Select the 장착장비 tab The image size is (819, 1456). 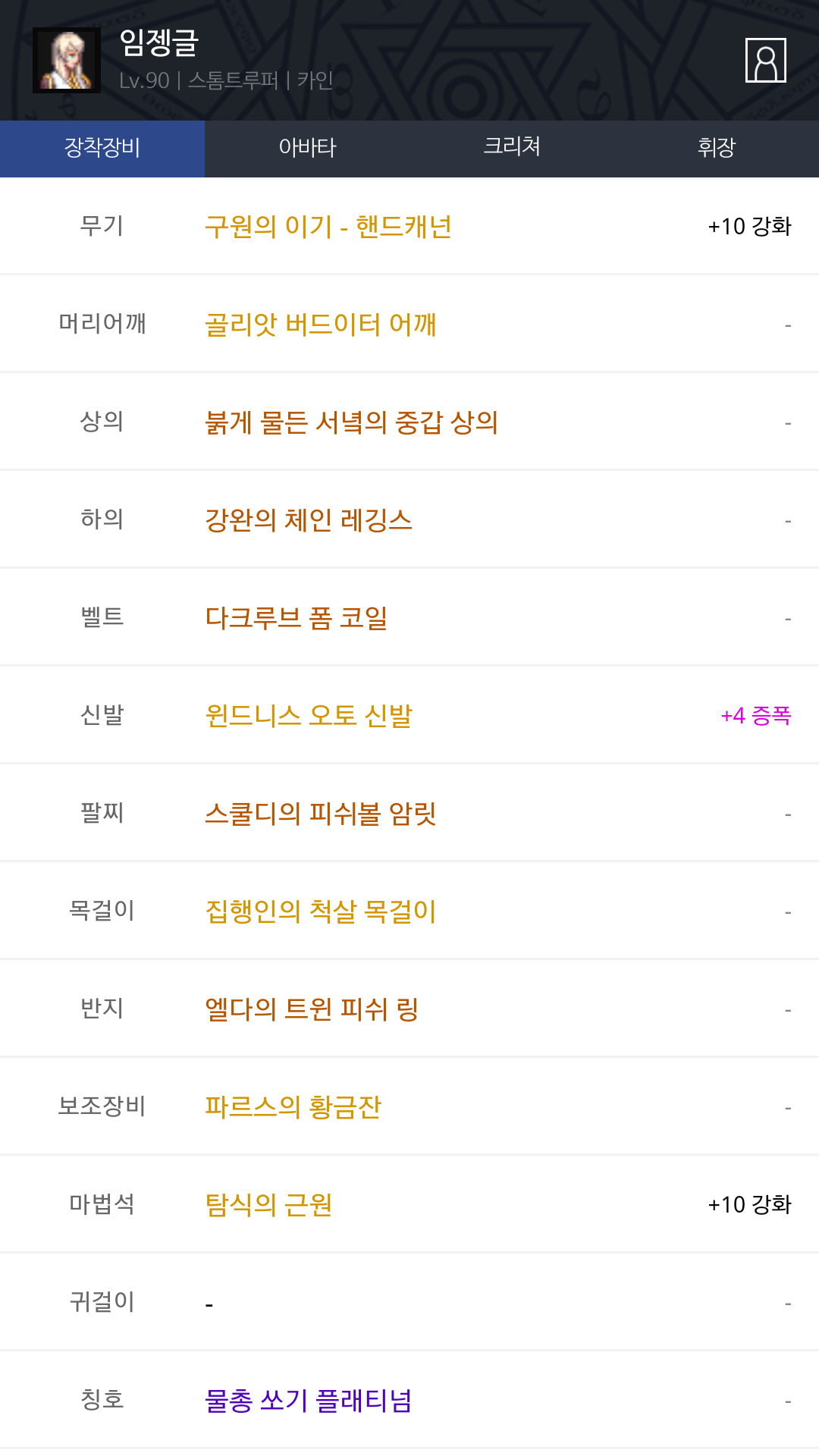pyautogui.click(x=102, y=149)
